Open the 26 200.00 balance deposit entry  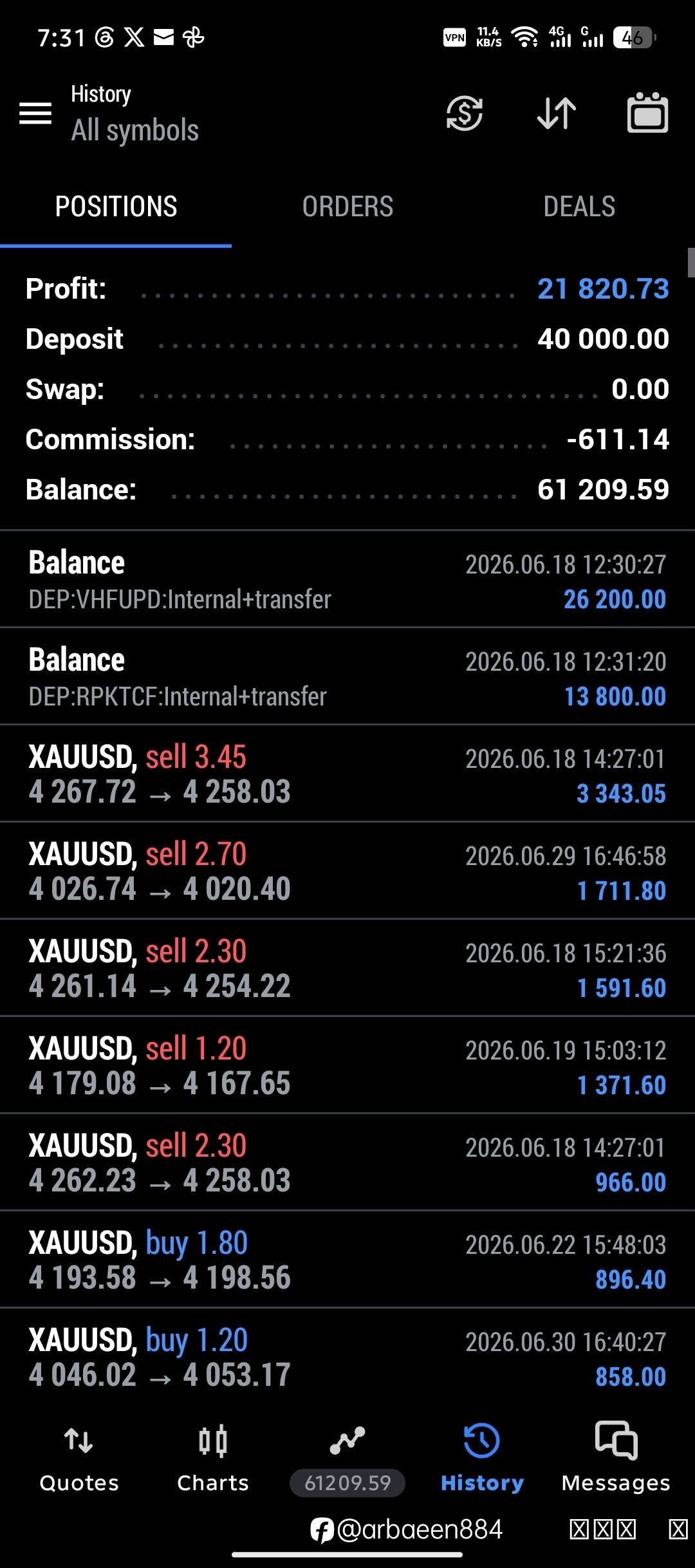tap(347, 579)
